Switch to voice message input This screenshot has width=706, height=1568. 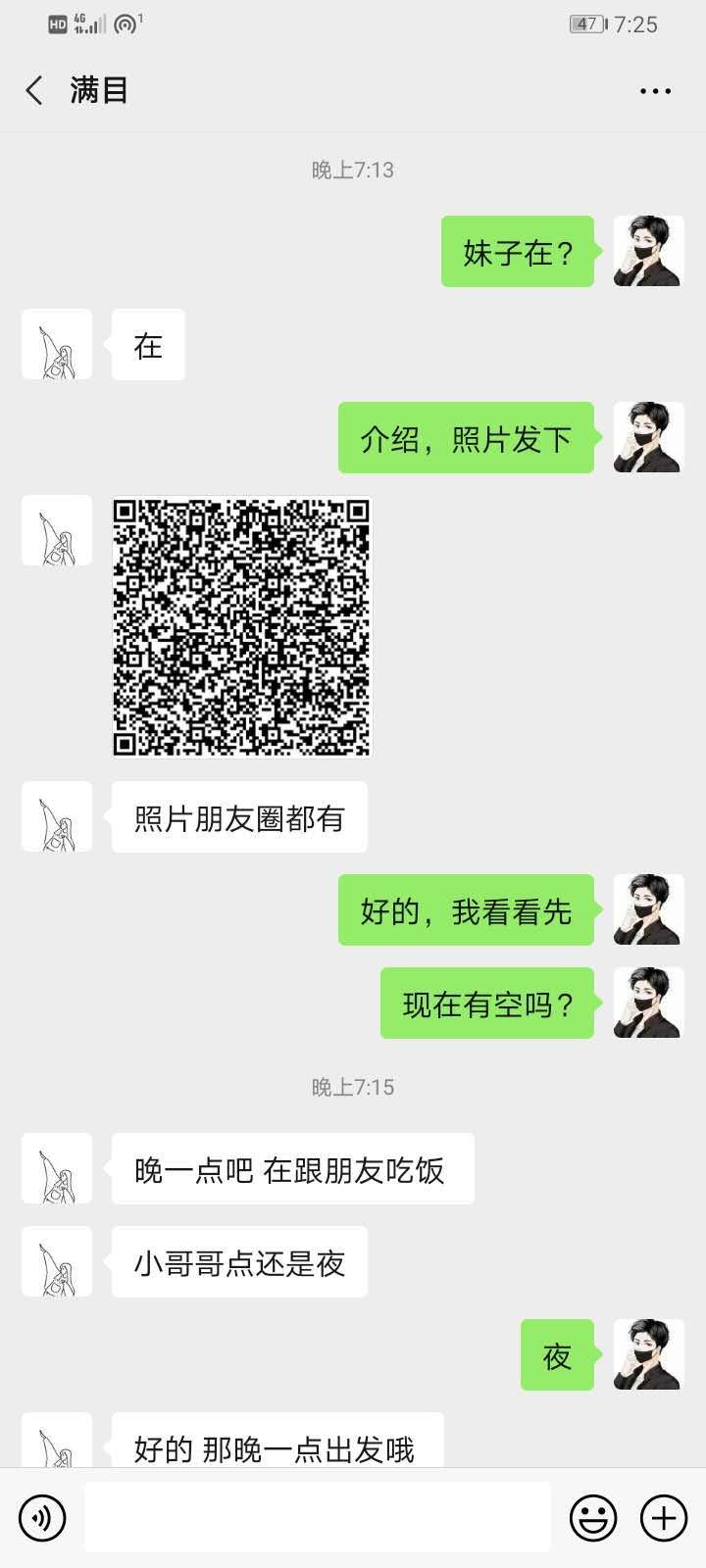pyautogui.click(x=42, y=1518)
